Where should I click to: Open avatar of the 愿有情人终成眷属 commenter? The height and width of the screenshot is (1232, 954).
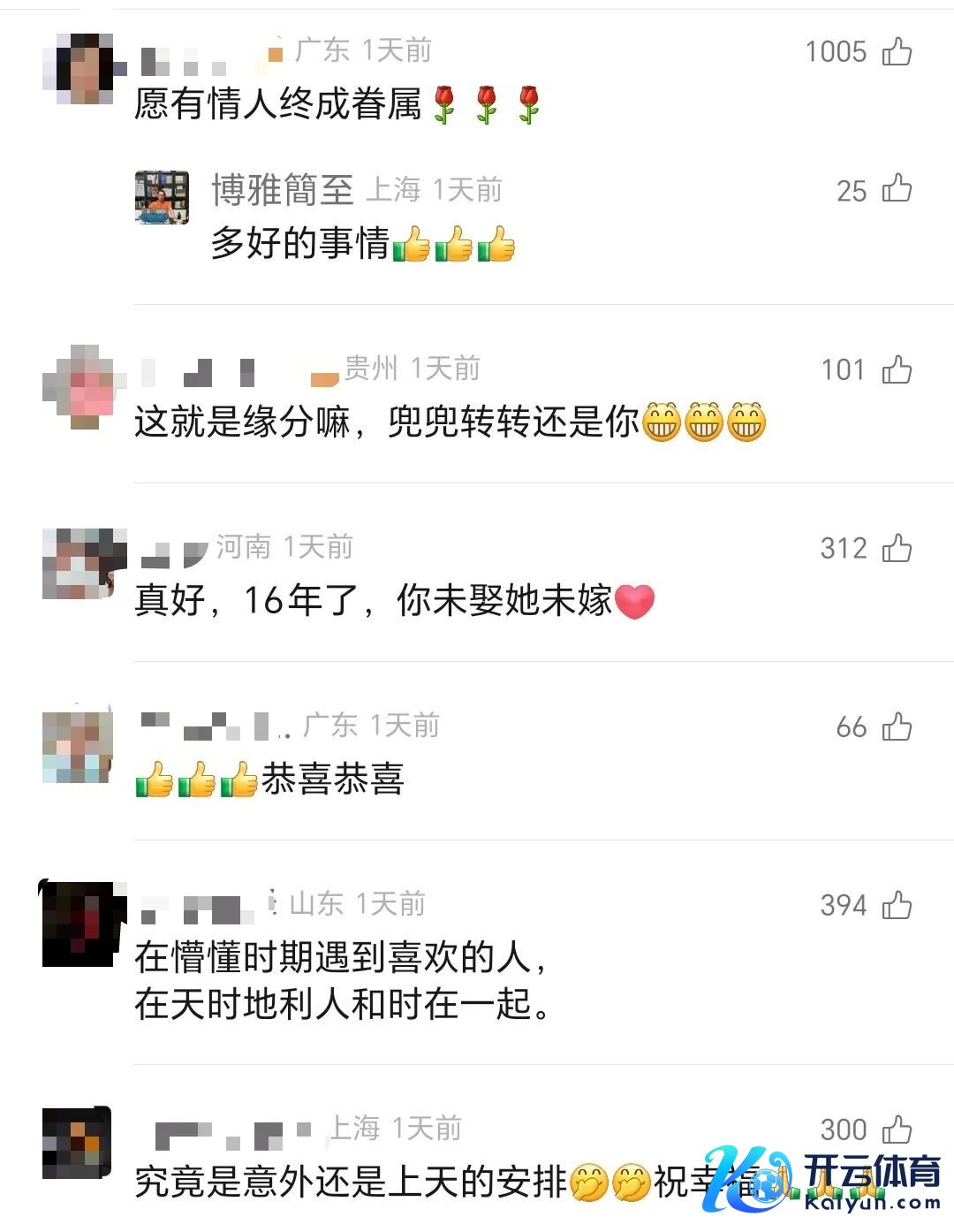click(78, 69)
